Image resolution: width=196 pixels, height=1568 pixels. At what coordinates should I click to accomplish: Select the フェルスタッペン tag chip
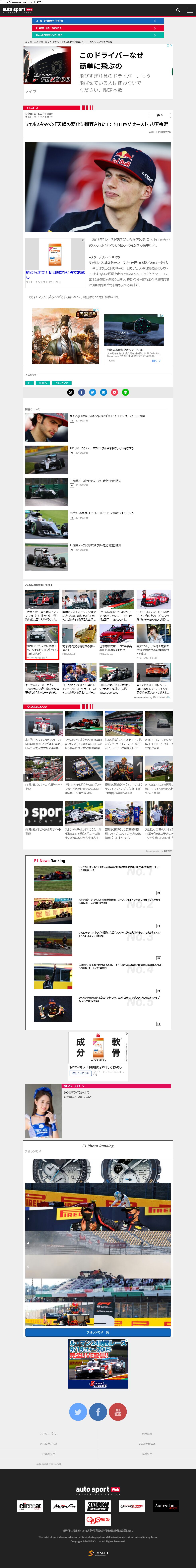61,383
